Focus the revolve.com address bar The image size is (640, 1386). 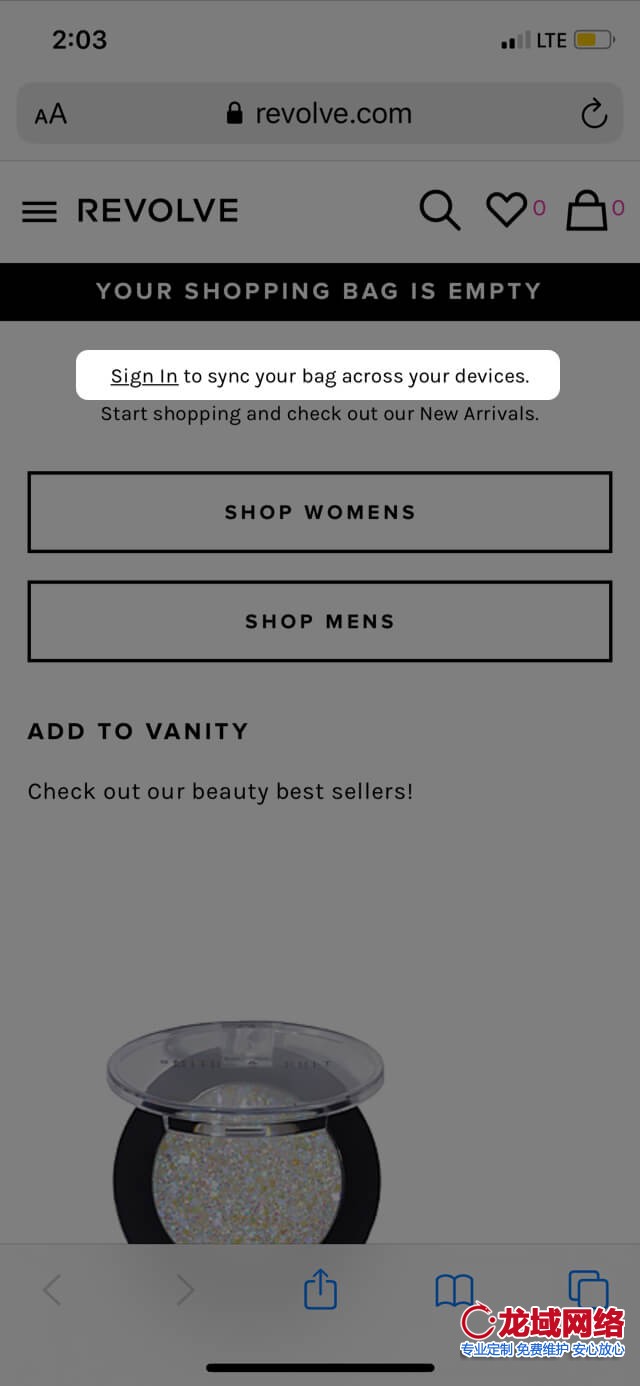click(320, 114)
